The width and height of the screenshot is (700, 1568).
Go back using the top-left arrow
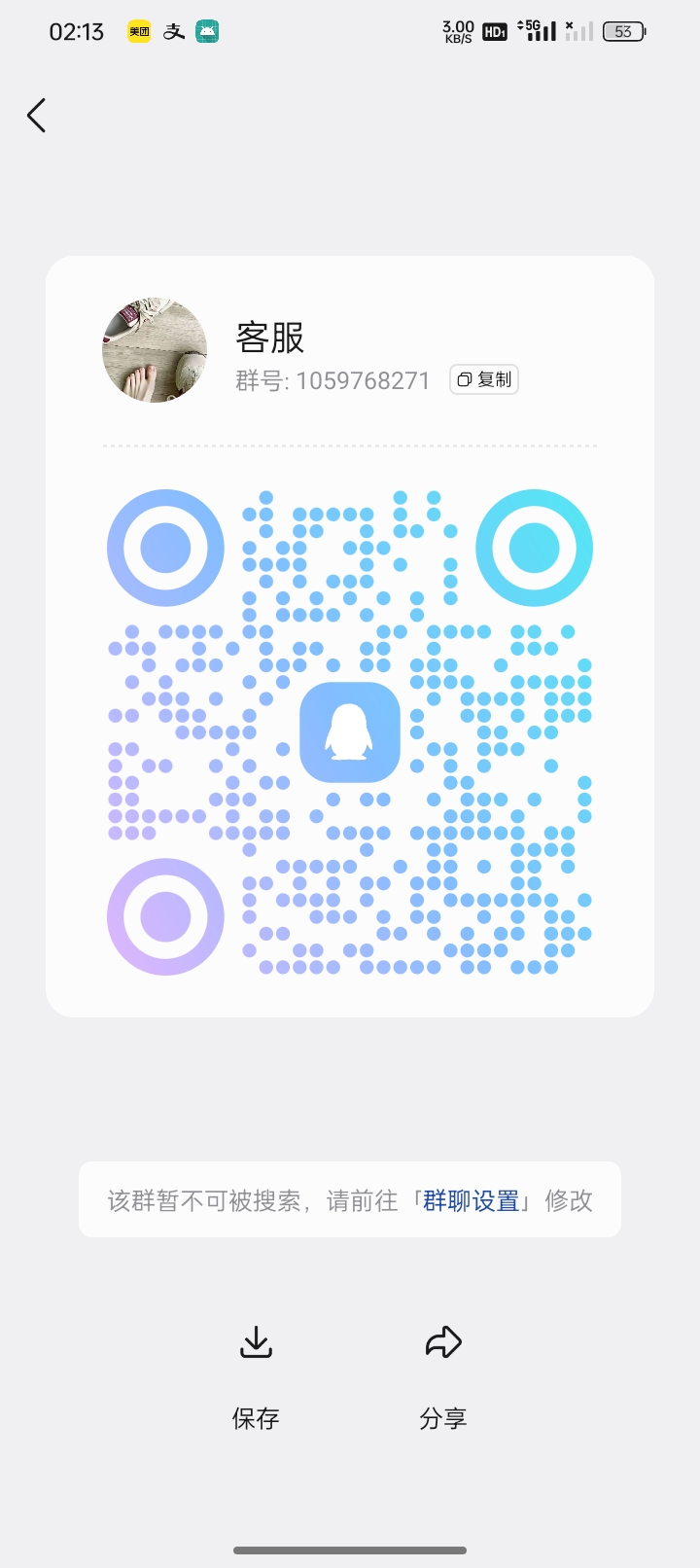(x=37, y=116)
